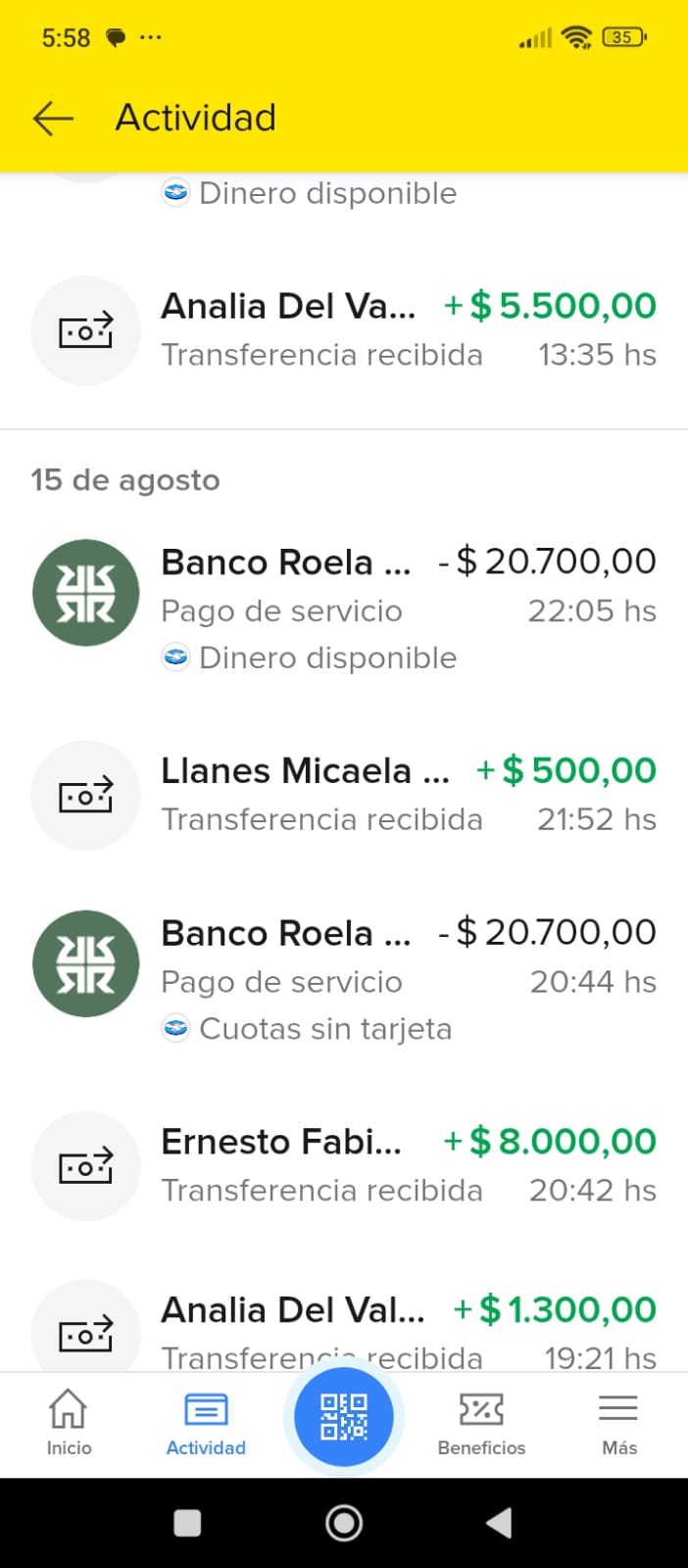Select the Actividad tab
The image size is (688, 1568).
tap(206, 1423)
